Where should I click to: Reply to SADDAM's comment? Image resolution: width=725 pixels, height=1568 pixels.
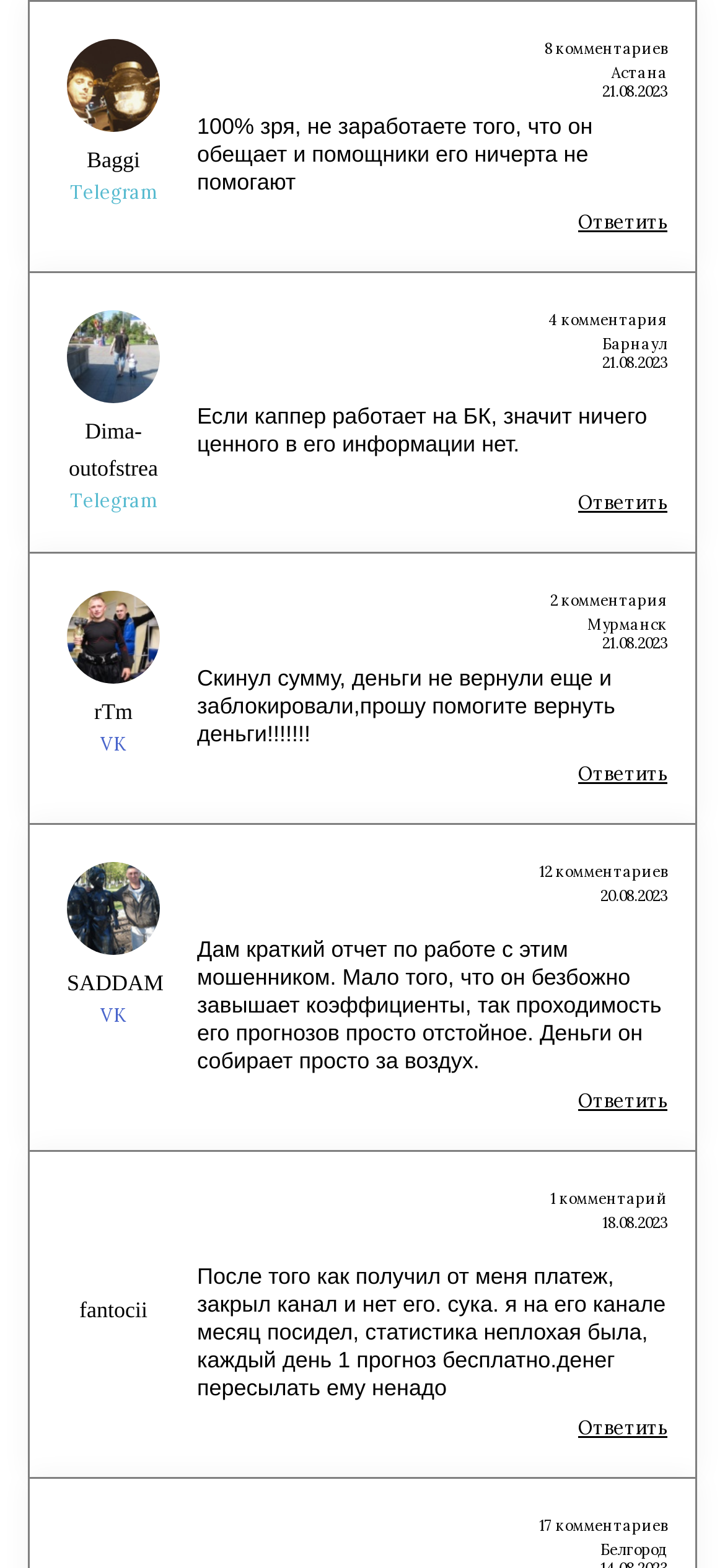coord(622,1100)
